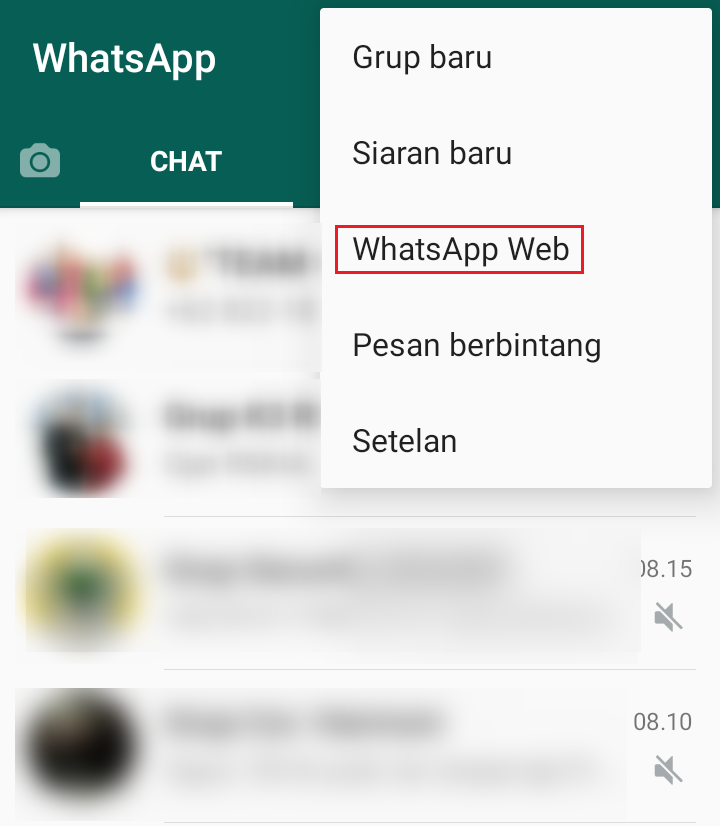Choose Siaran baru option

click(x=432, y=153)
